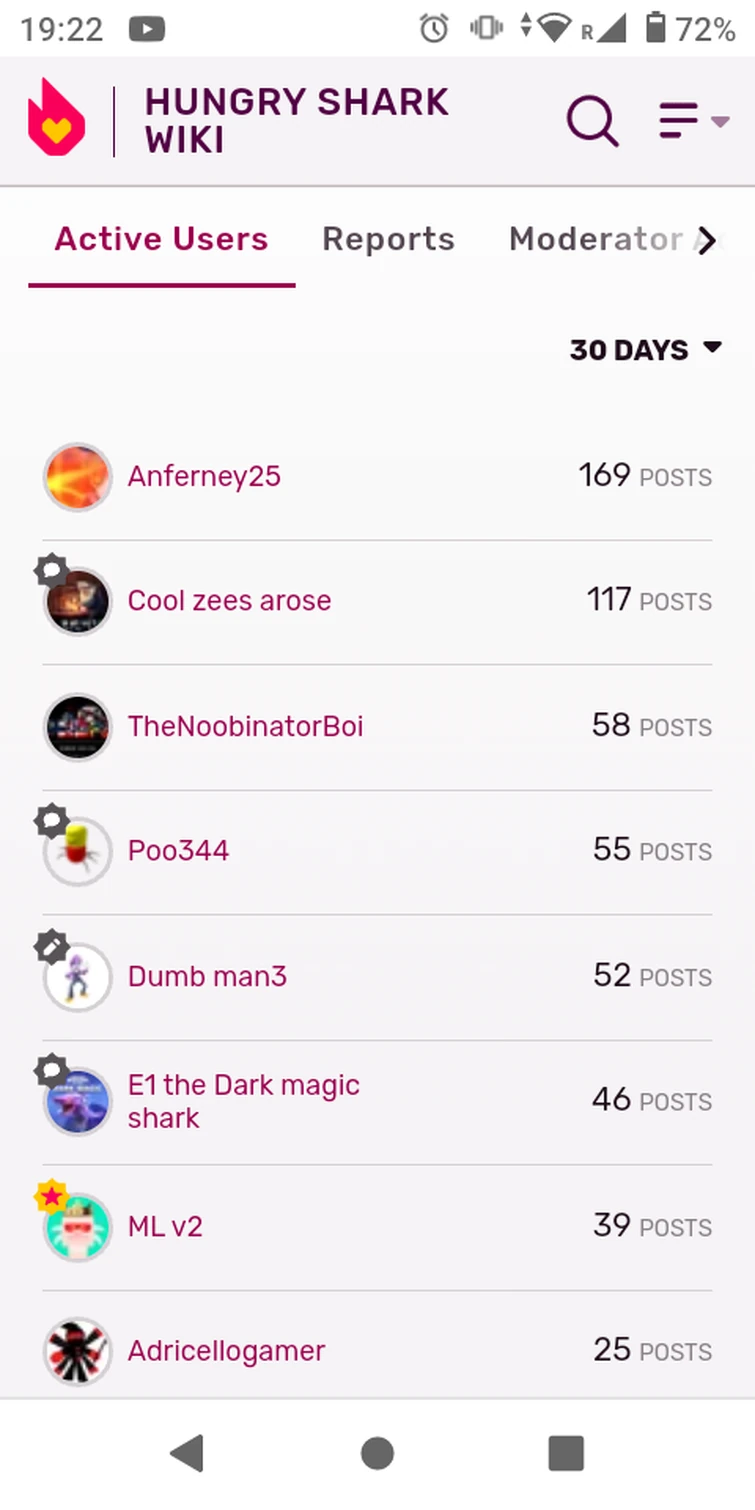Tap the moderator badge on Dumb man3

point(50,945)
